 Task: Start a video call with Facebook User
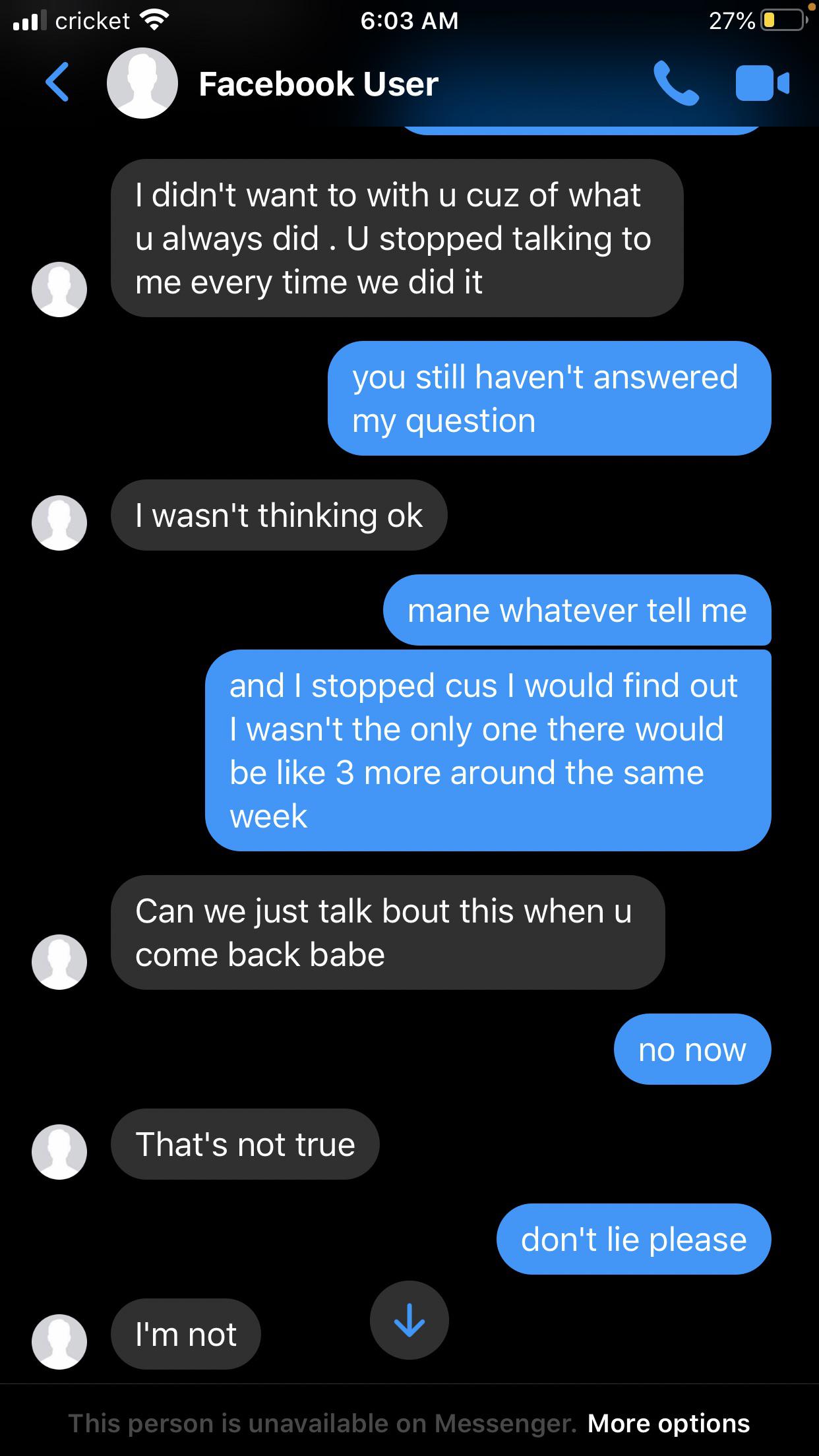pyautogui.click(x=762, y=84)
